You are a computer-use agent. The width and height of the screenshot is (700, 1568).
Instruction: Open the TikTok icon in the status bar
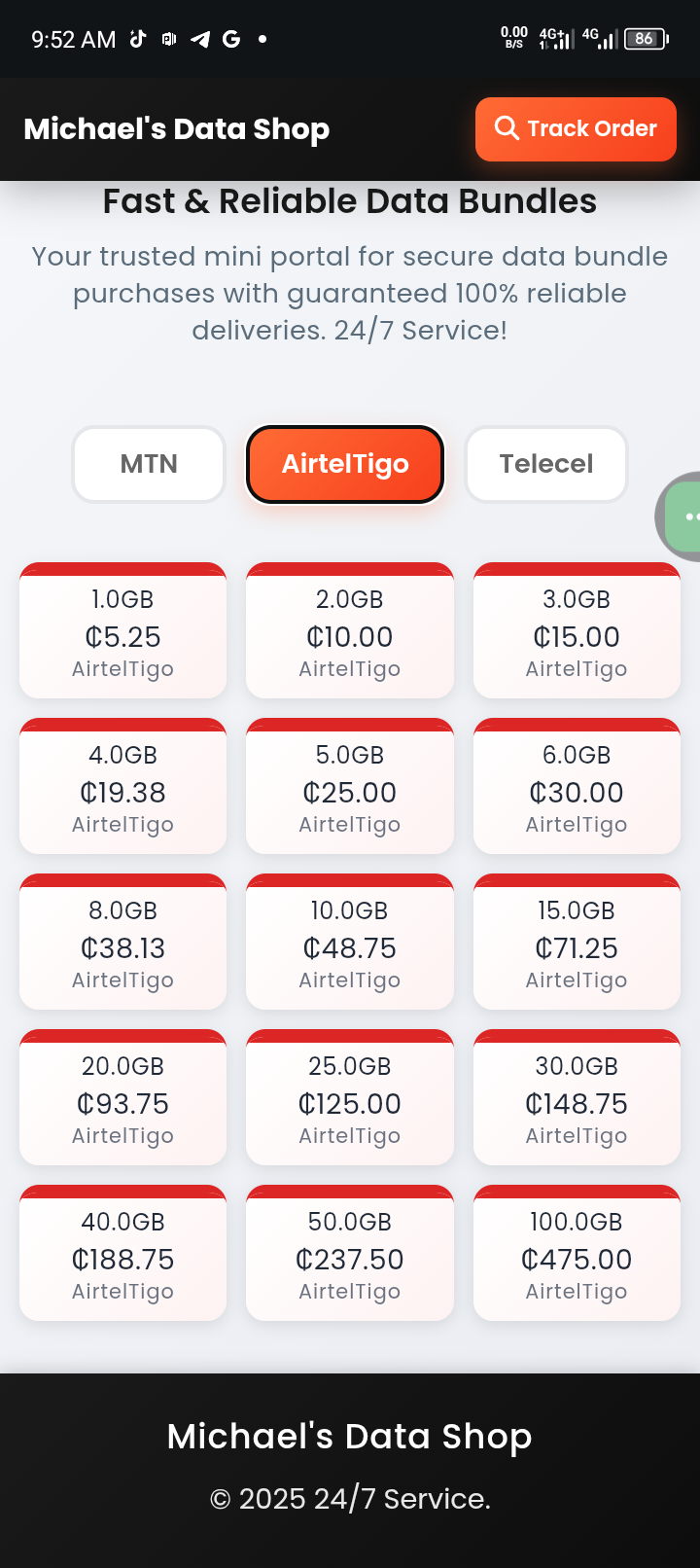[138, 39]
